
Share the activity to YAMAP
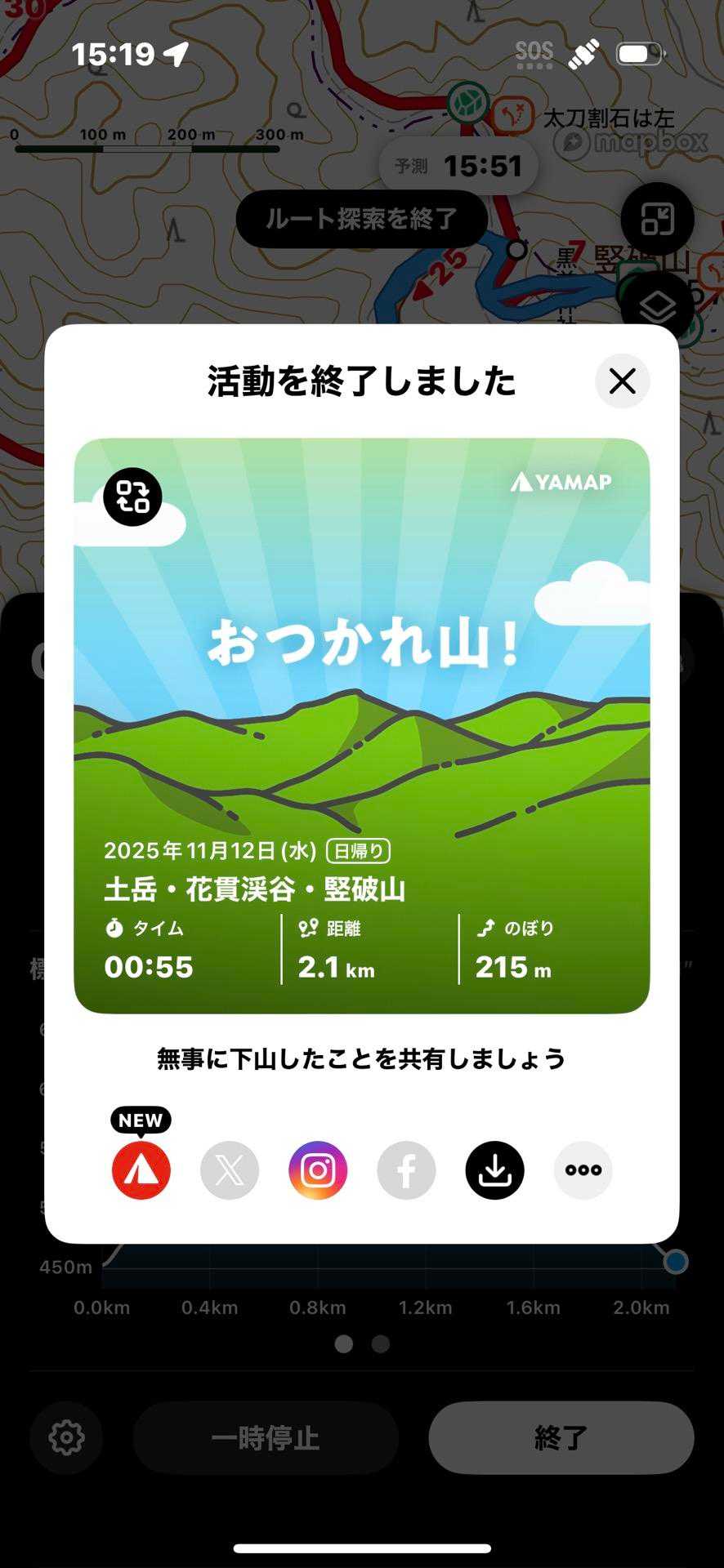pyautogui.click(x=141, y=1169)
